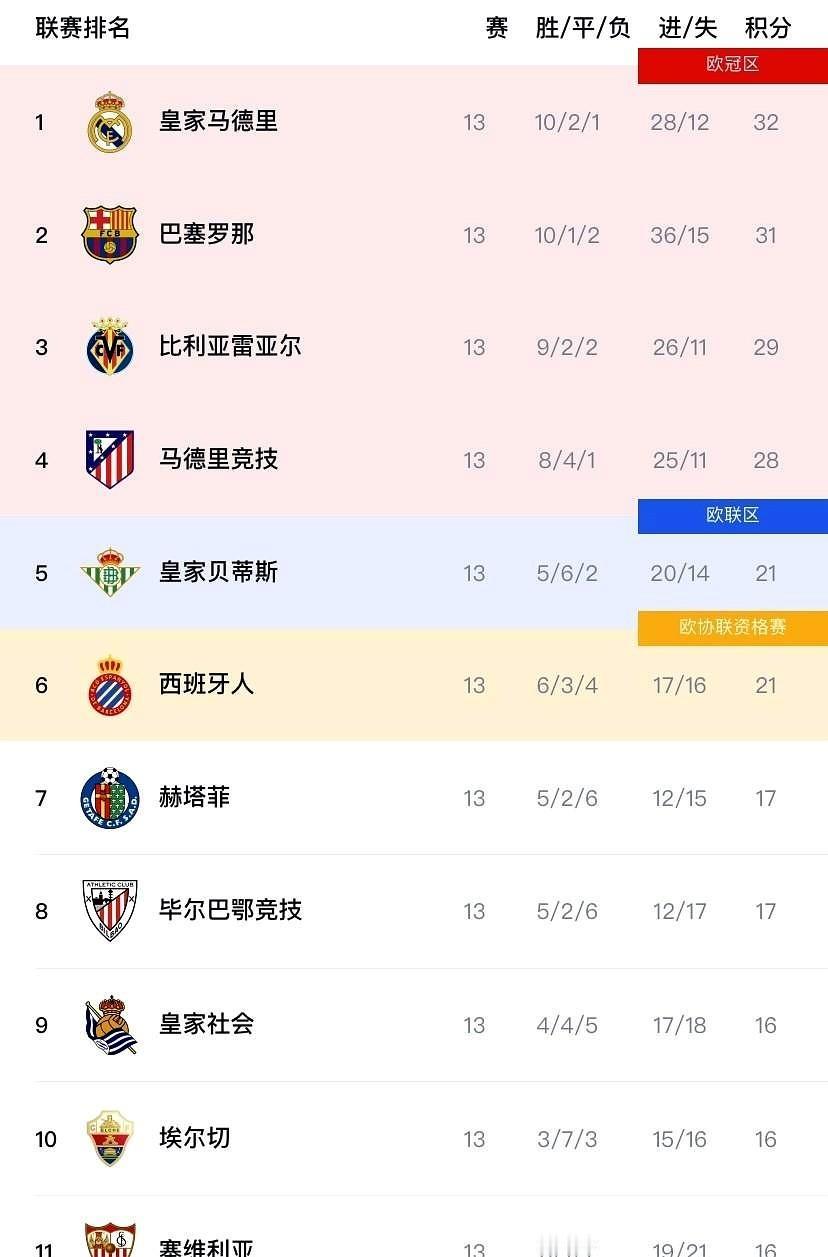Click the yellow 欧协联资格赛 label
828x1257 pixels.
(x=733, y=628)
